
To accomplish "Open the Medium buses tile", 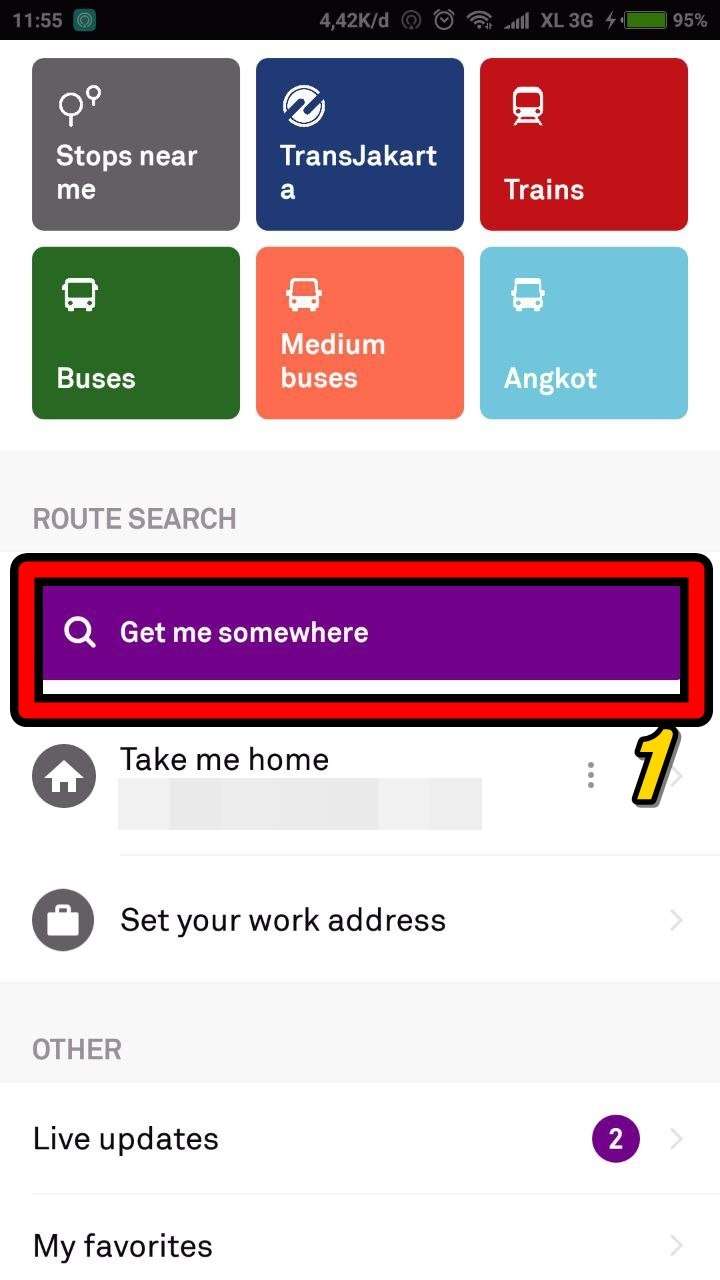I will 360,333.
